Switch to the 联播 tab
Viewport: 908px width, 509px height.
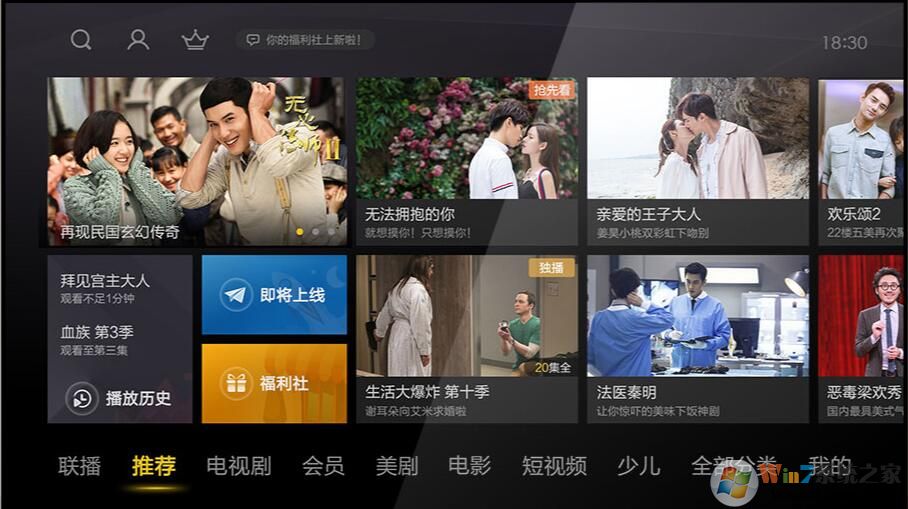[79, 466]
